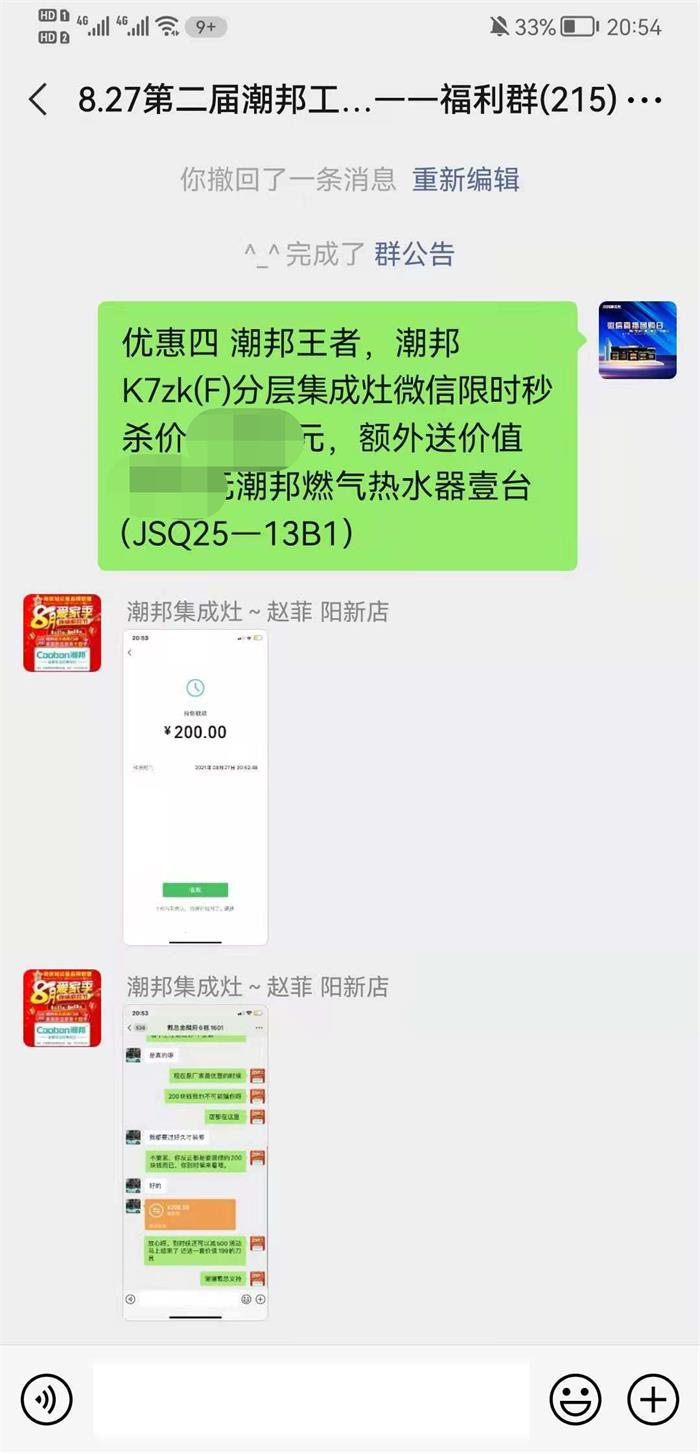Open my avatar beside the green message
700x1454 pixels.
pyautogui.click(x=637, y=340)
